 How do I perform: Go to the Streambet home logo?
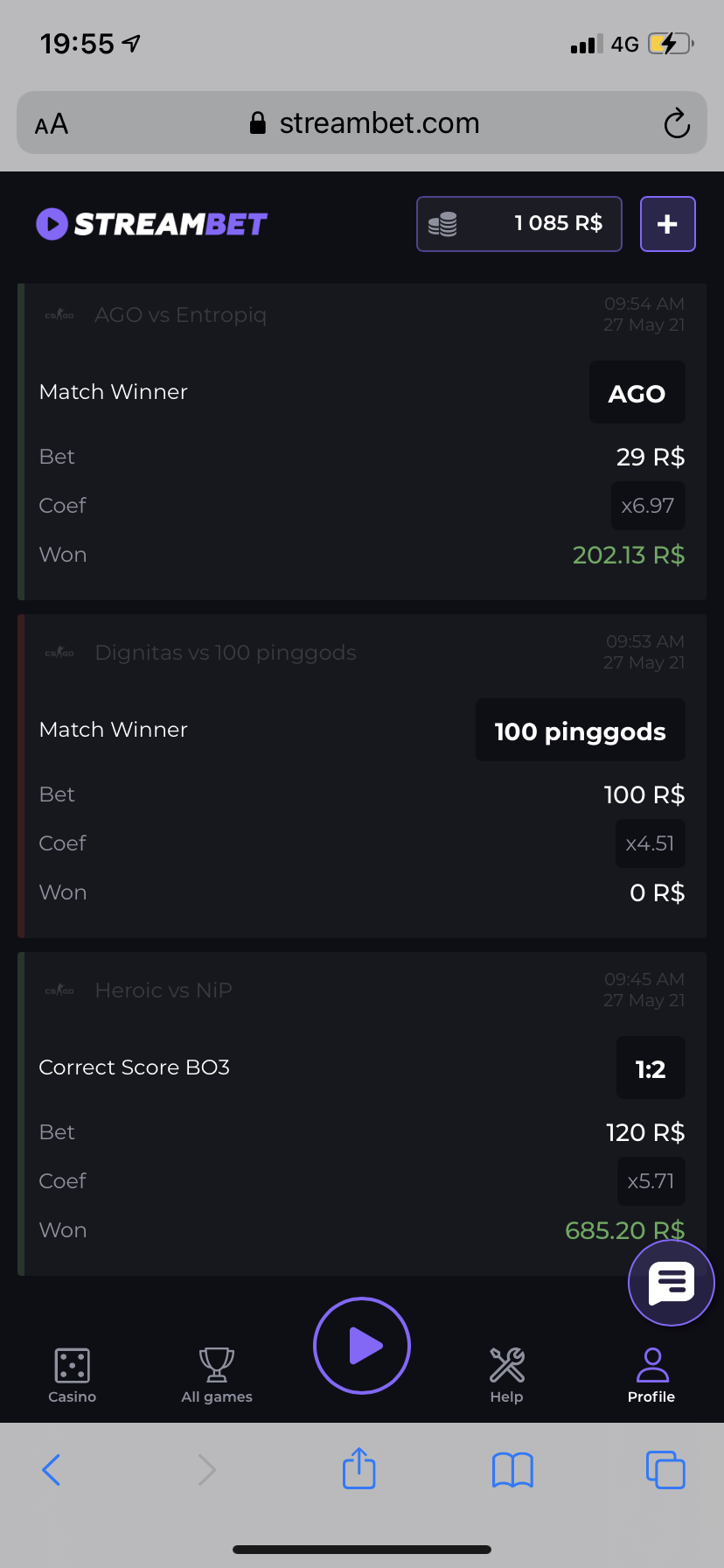pyautogui.click(x=151, y=224)
